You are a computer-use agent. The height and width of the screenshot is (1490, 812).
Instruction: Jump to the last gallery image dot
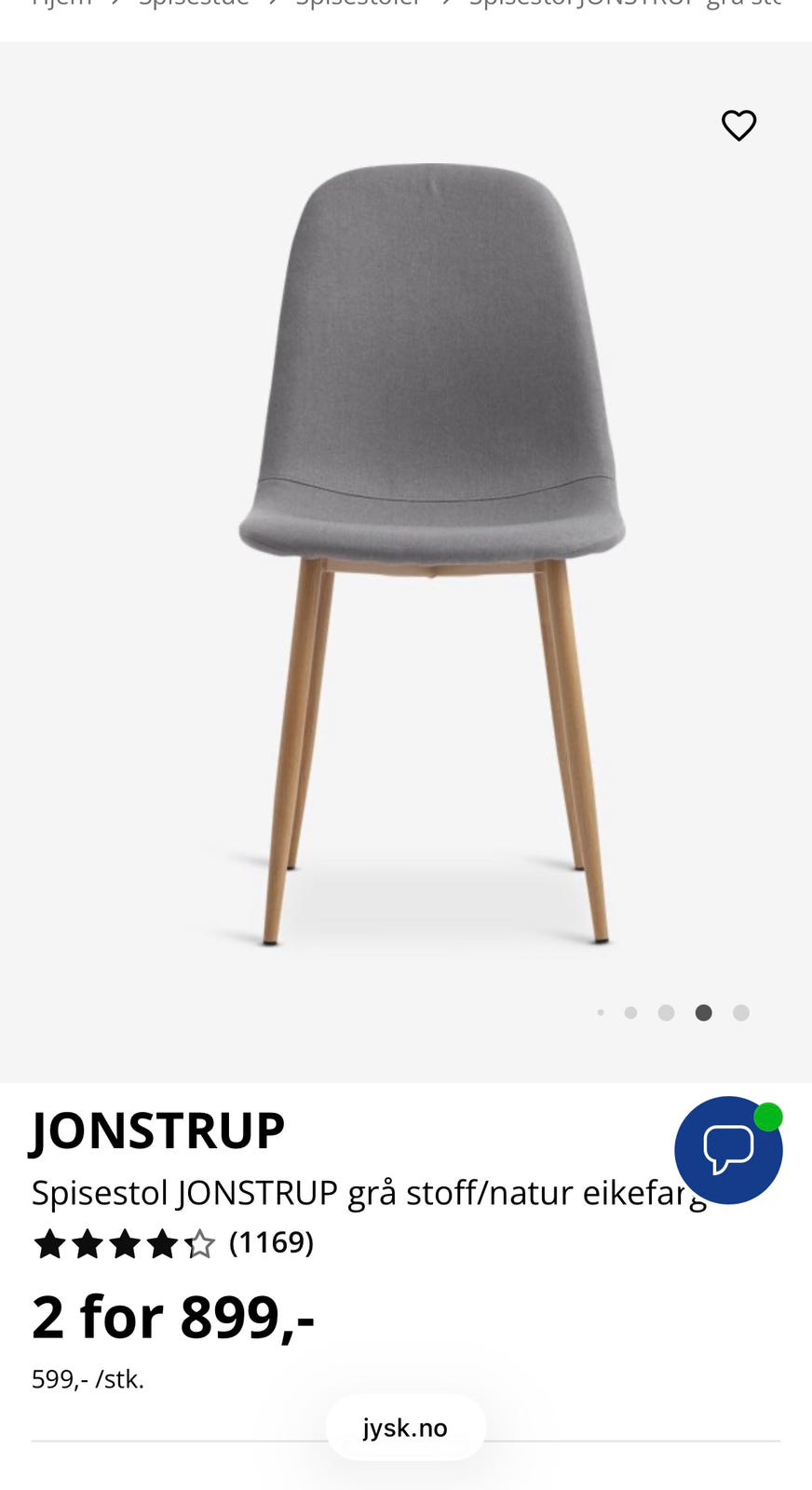click(x=741, y=1013)
